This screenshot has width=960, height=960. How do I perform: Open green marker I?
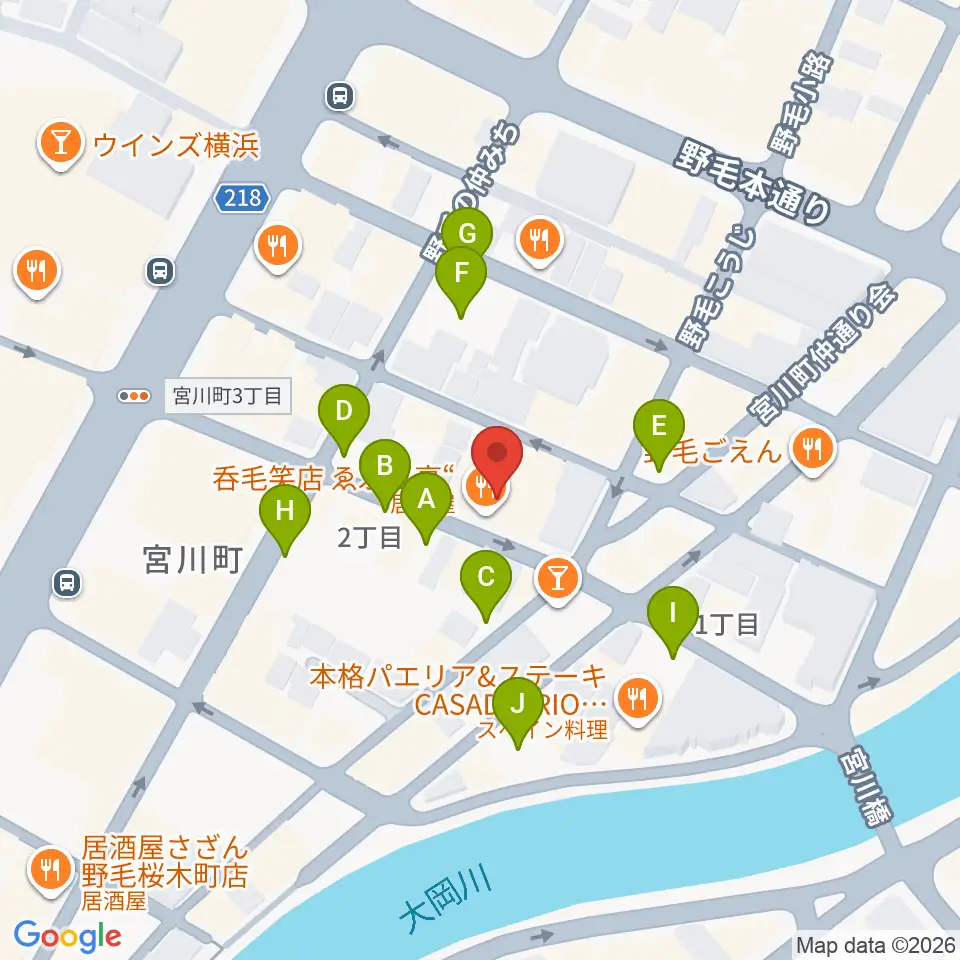pos(673,621)
